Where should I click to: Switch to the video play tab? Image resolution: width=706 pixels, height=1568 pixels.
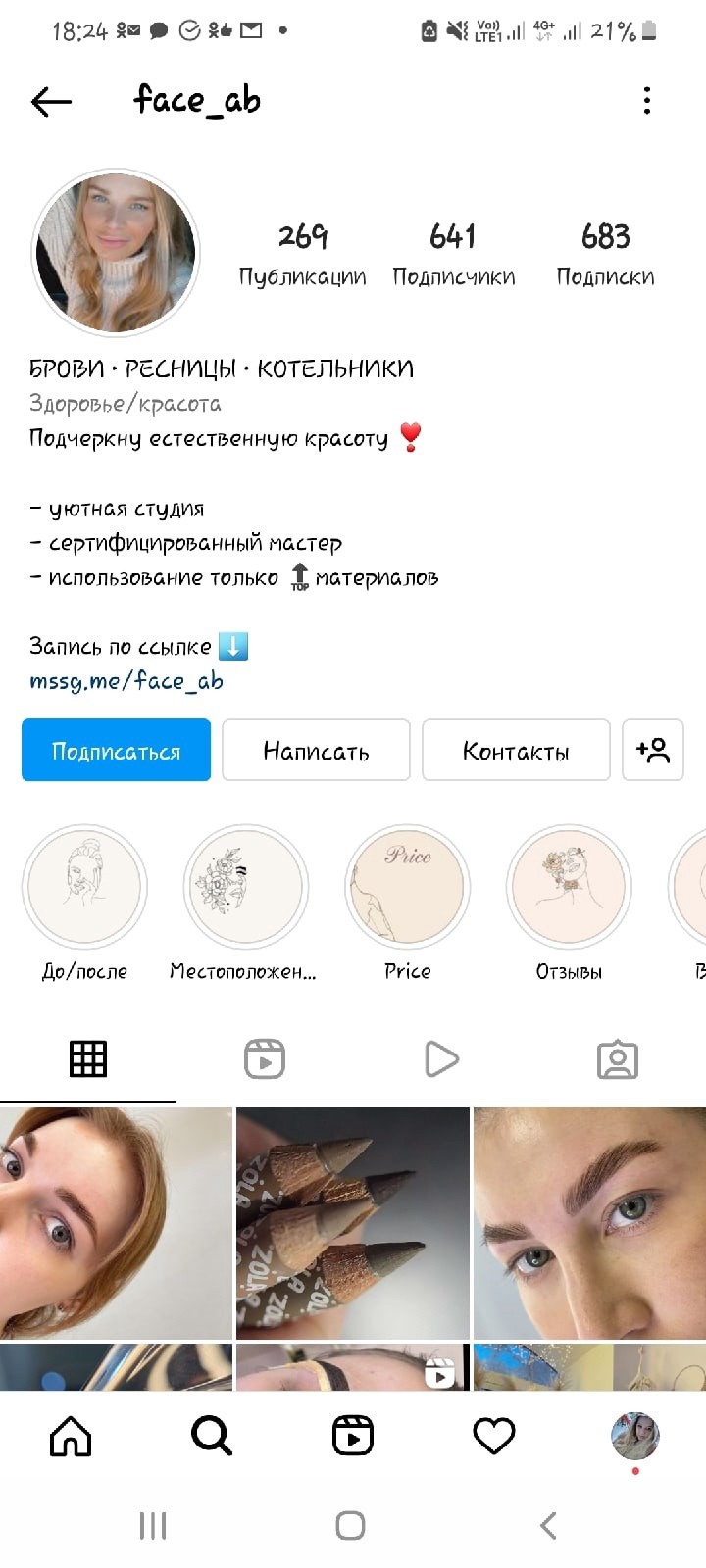click(441, 1059)
